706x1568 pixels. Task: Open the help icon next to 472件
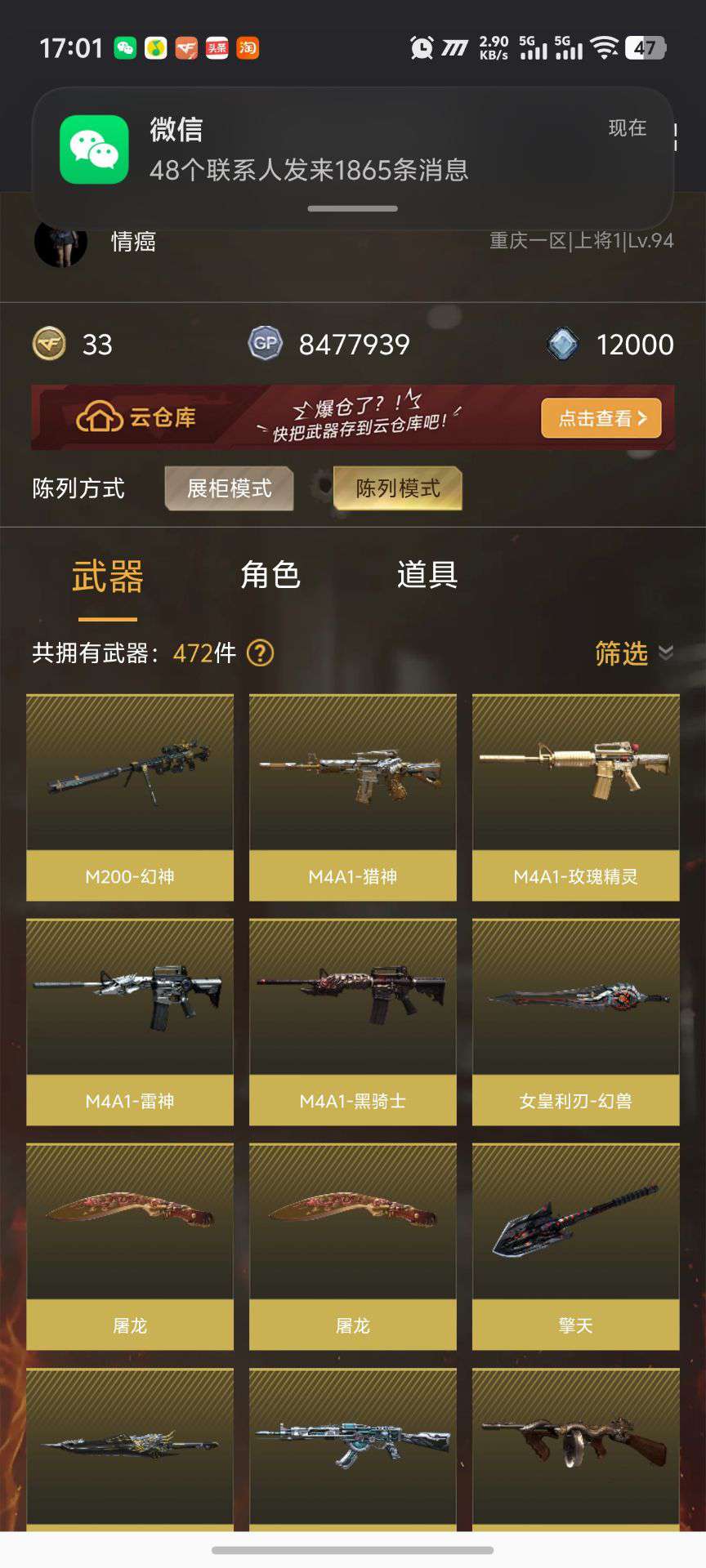pyautogui.click(x=260, y=653)
